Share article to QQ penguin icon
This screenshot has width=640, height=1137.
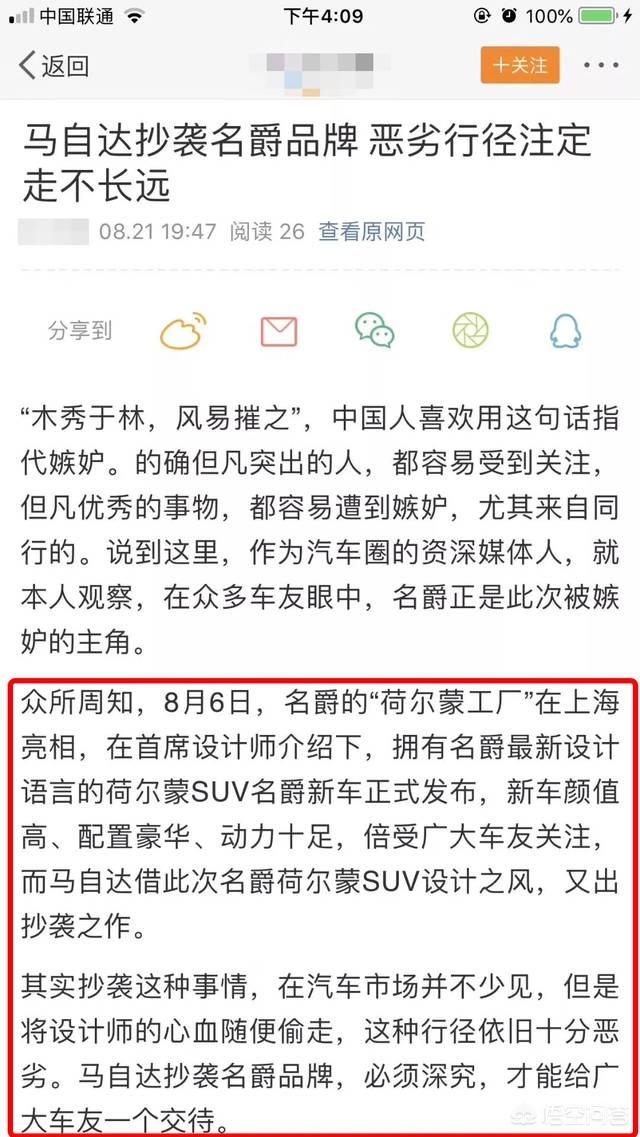564,330
